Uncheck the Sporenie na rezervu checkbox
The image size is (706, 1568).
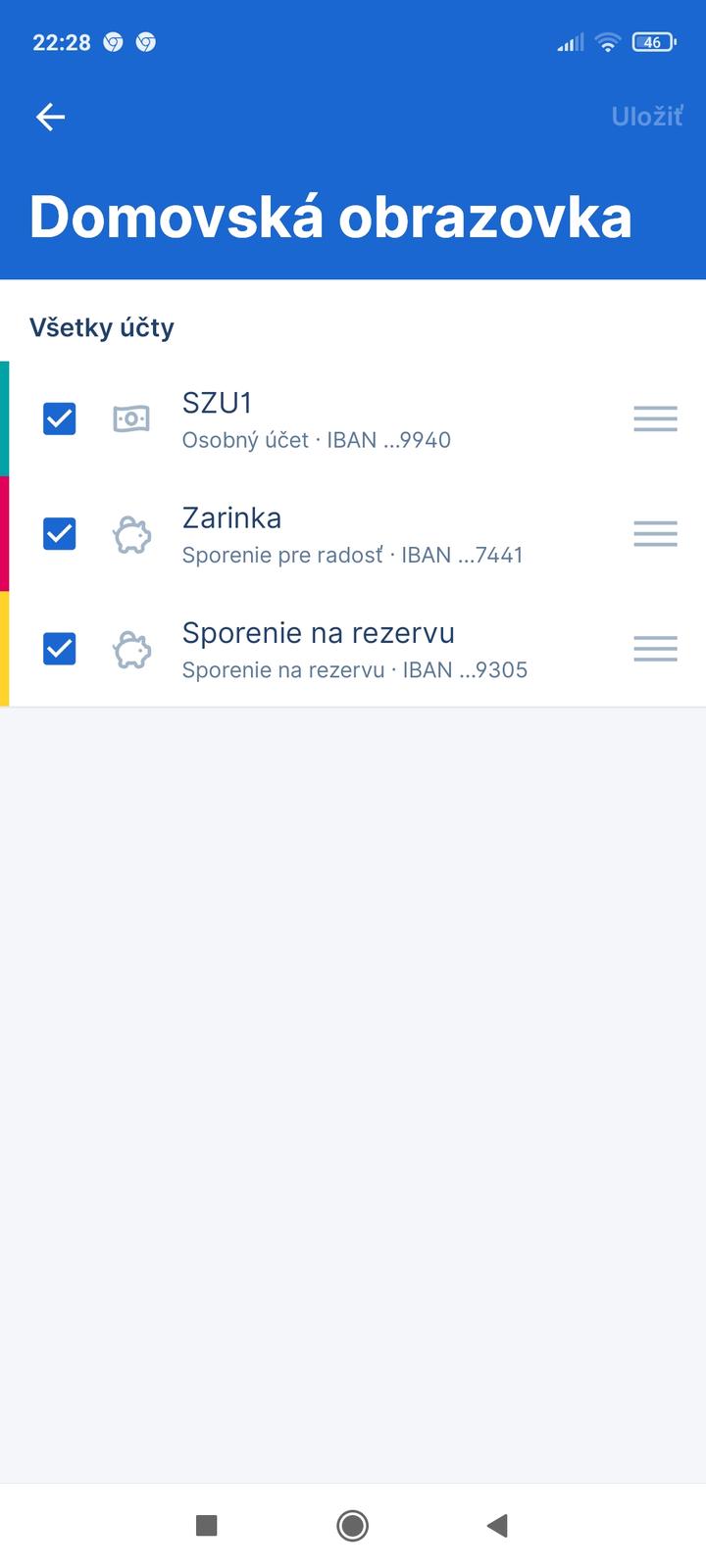point(60,649)
